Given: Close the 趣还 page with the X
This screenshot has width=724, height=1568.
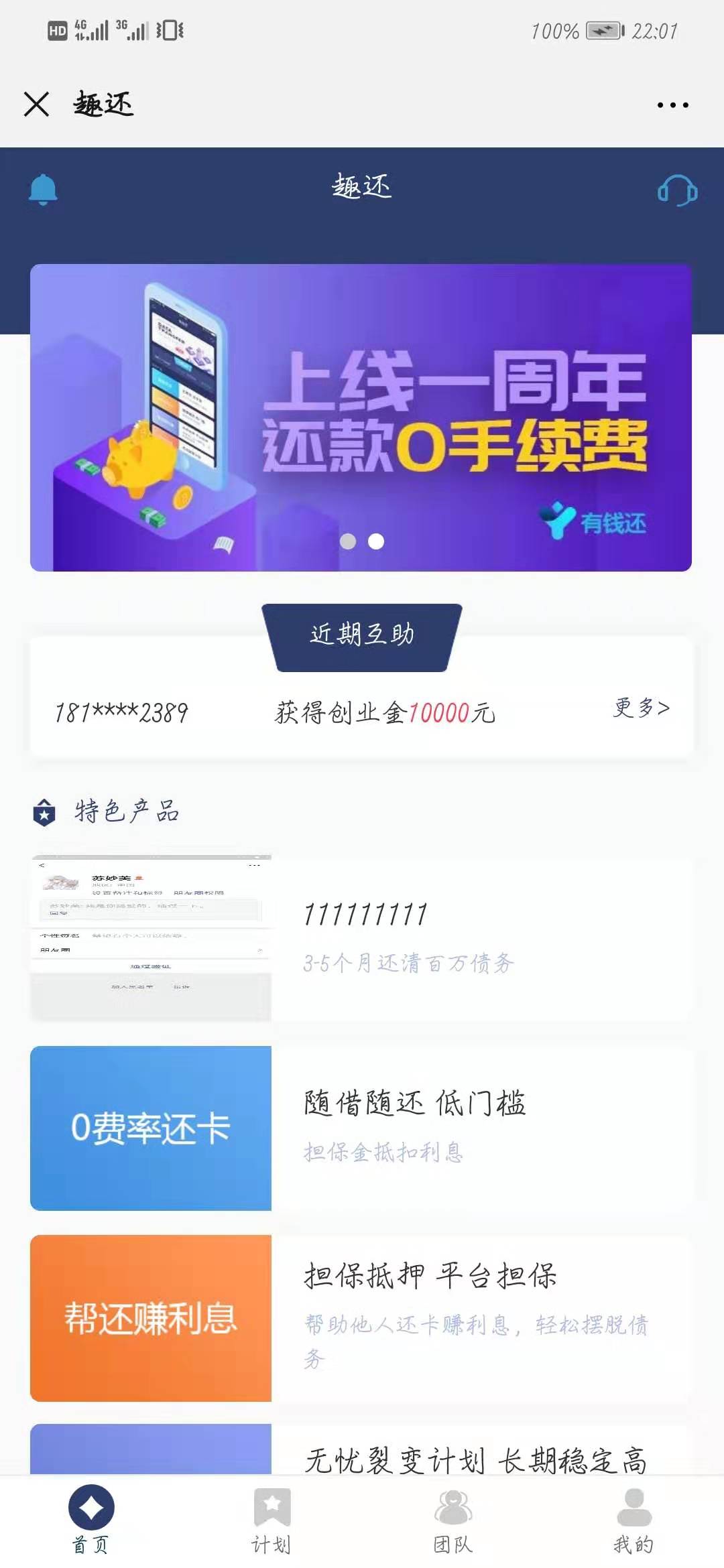Looking at the screenshot, I should pyautogui.click(x=36, y=105).
